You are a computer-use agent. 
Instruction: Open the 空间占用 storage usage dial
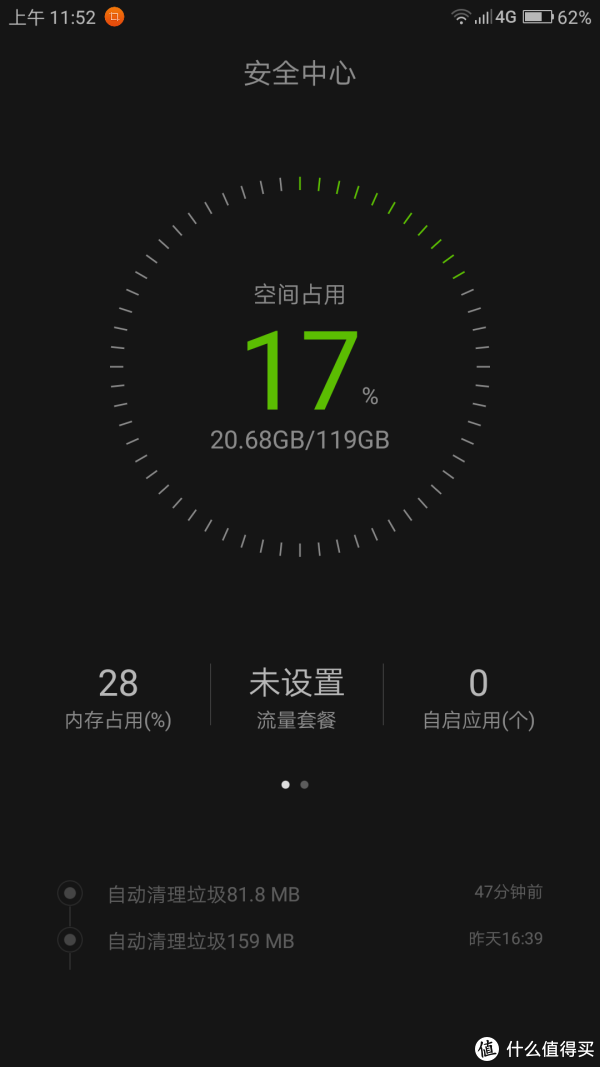300,367
